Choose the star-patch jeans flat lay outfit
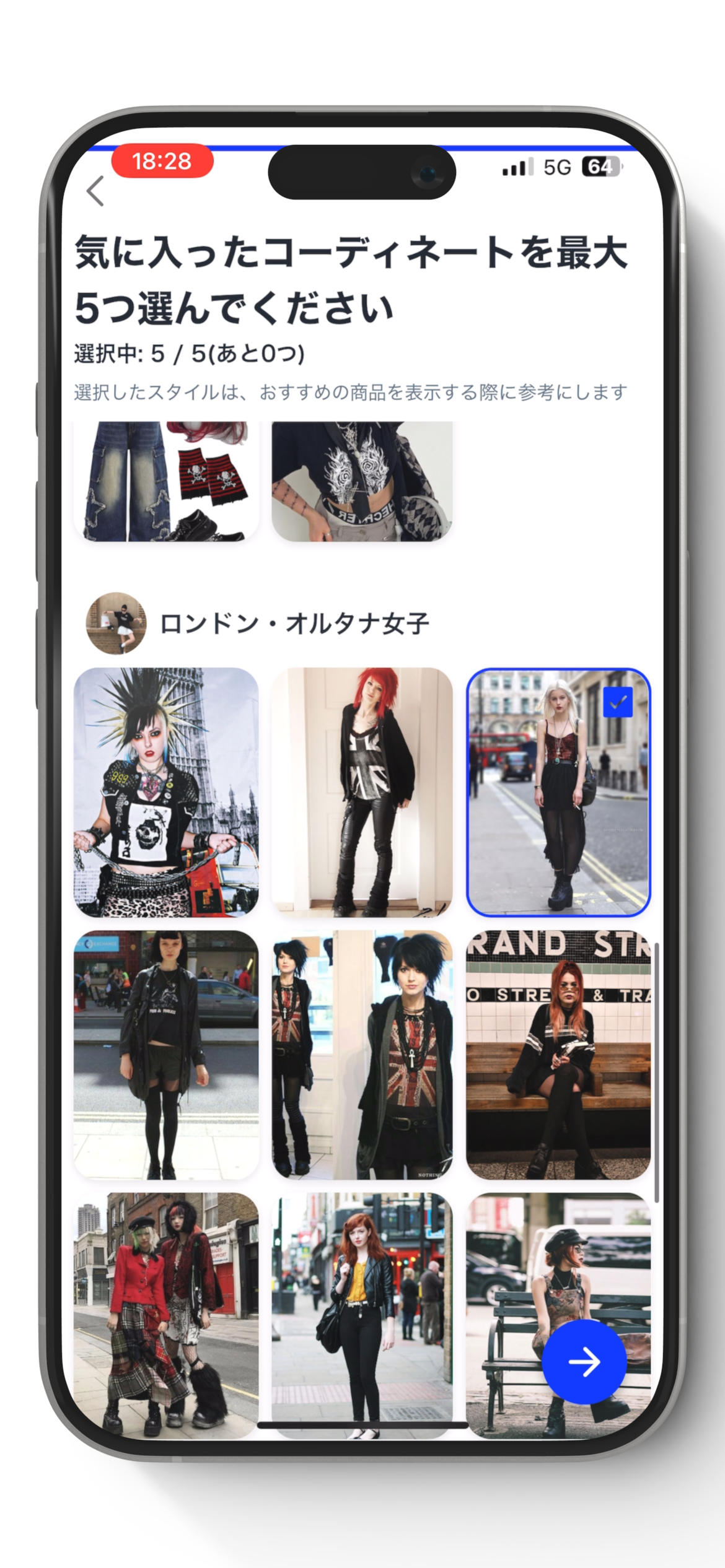Viewport: 725px width, 1568px height. pos(166,482)
